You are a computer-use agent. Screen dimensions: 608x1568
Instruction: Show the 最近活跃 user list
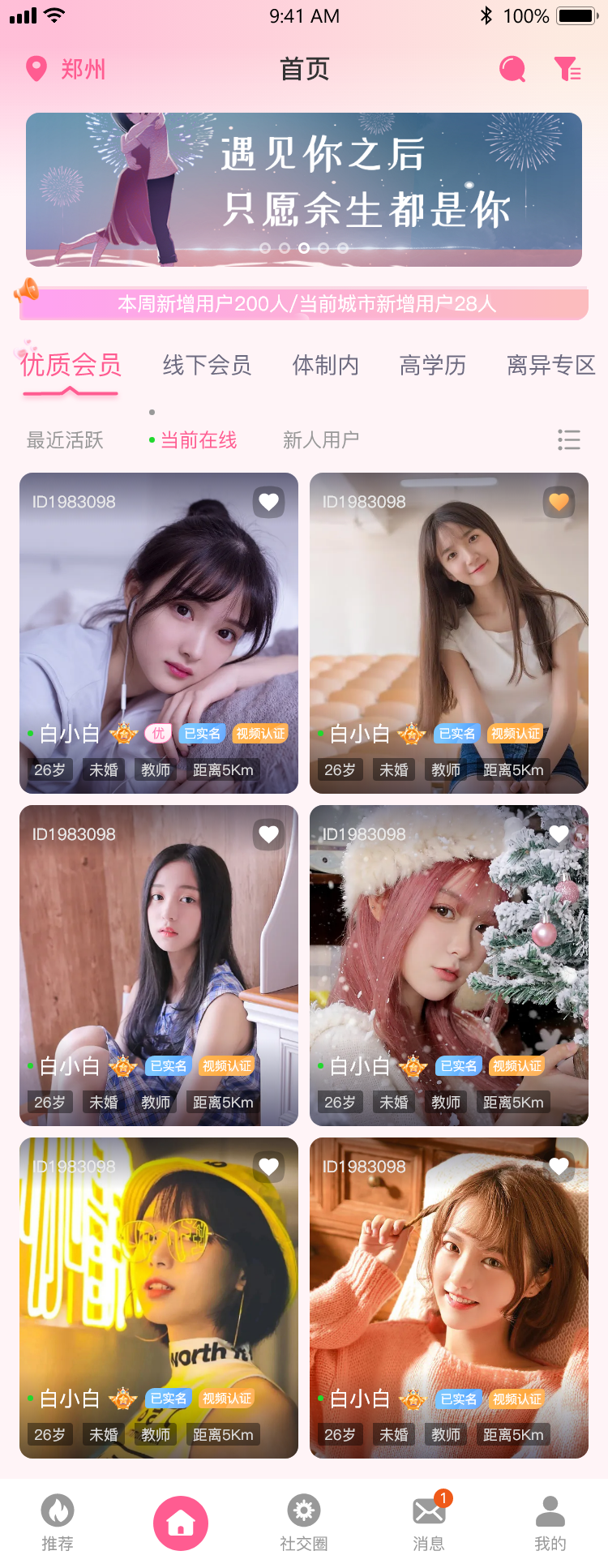[x=65, y=440]
